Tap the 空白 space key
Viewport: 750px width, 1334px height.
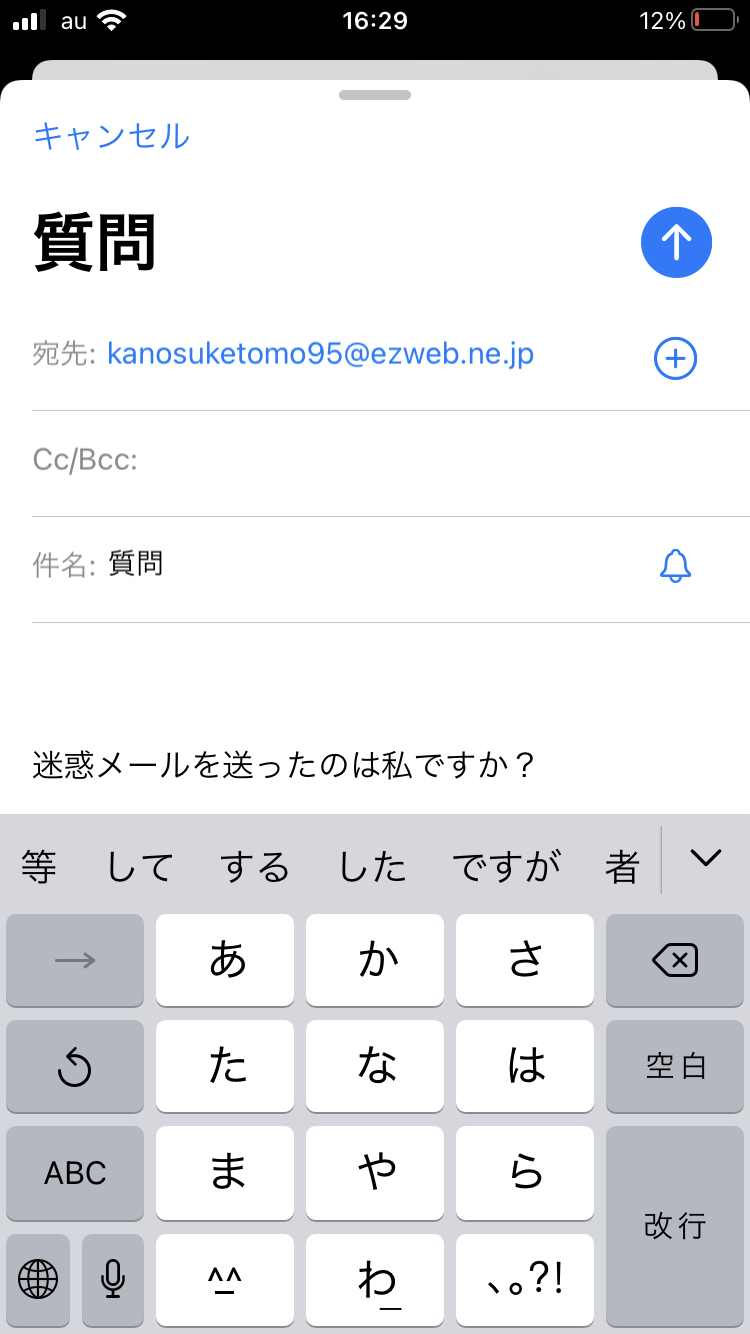click(675, 1067)
